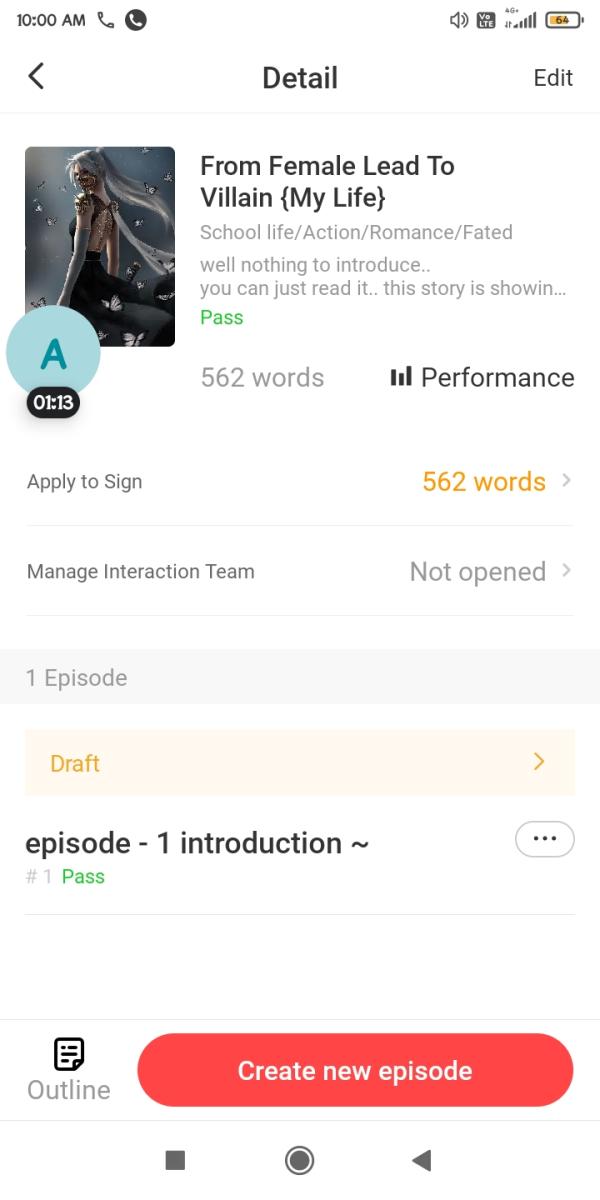Create a new episode
Image resolution: width=600 pixels, height=1200 pixels.
coord(355,1070)
